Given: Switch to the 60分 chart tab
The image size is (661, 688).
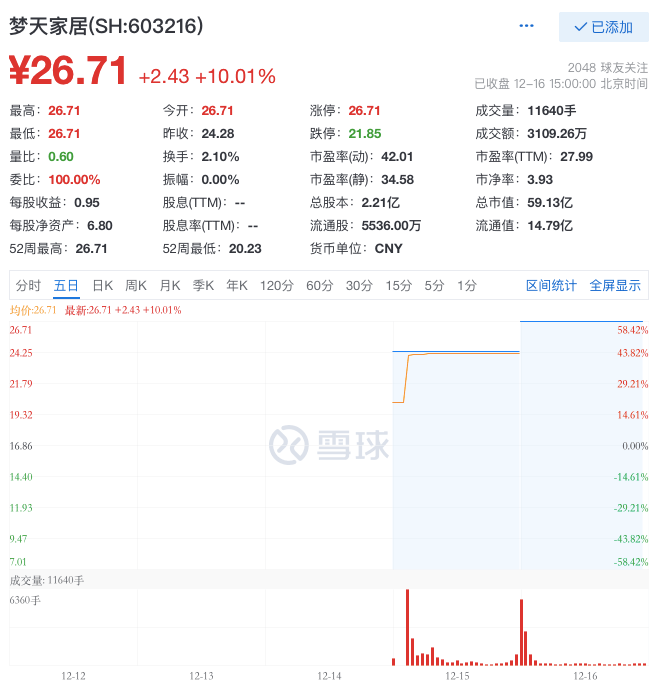Looking at the screenshot, I should tap(319, 285).
